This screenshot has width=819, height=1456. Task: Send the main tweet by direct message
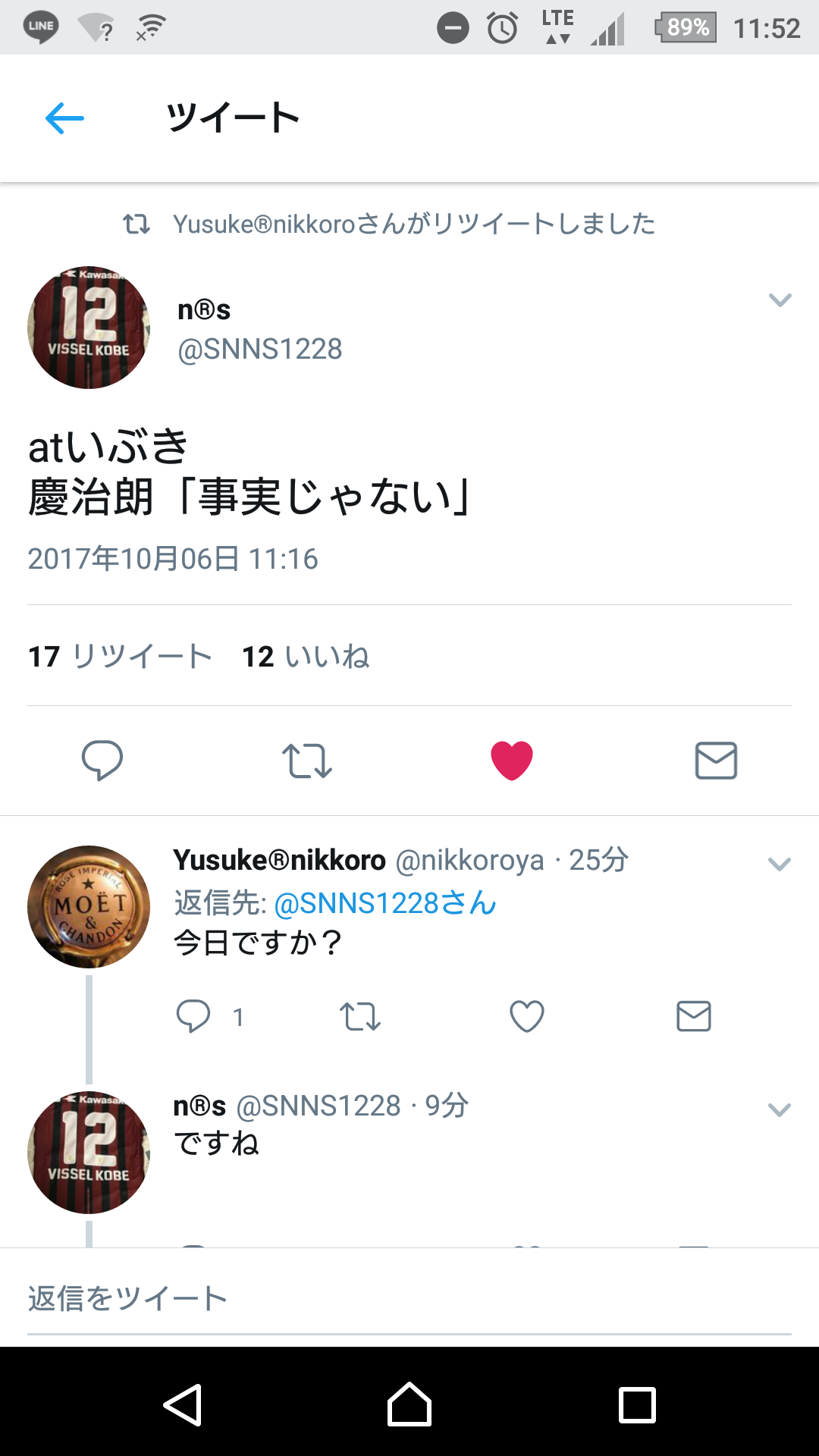tap(716, 761)
